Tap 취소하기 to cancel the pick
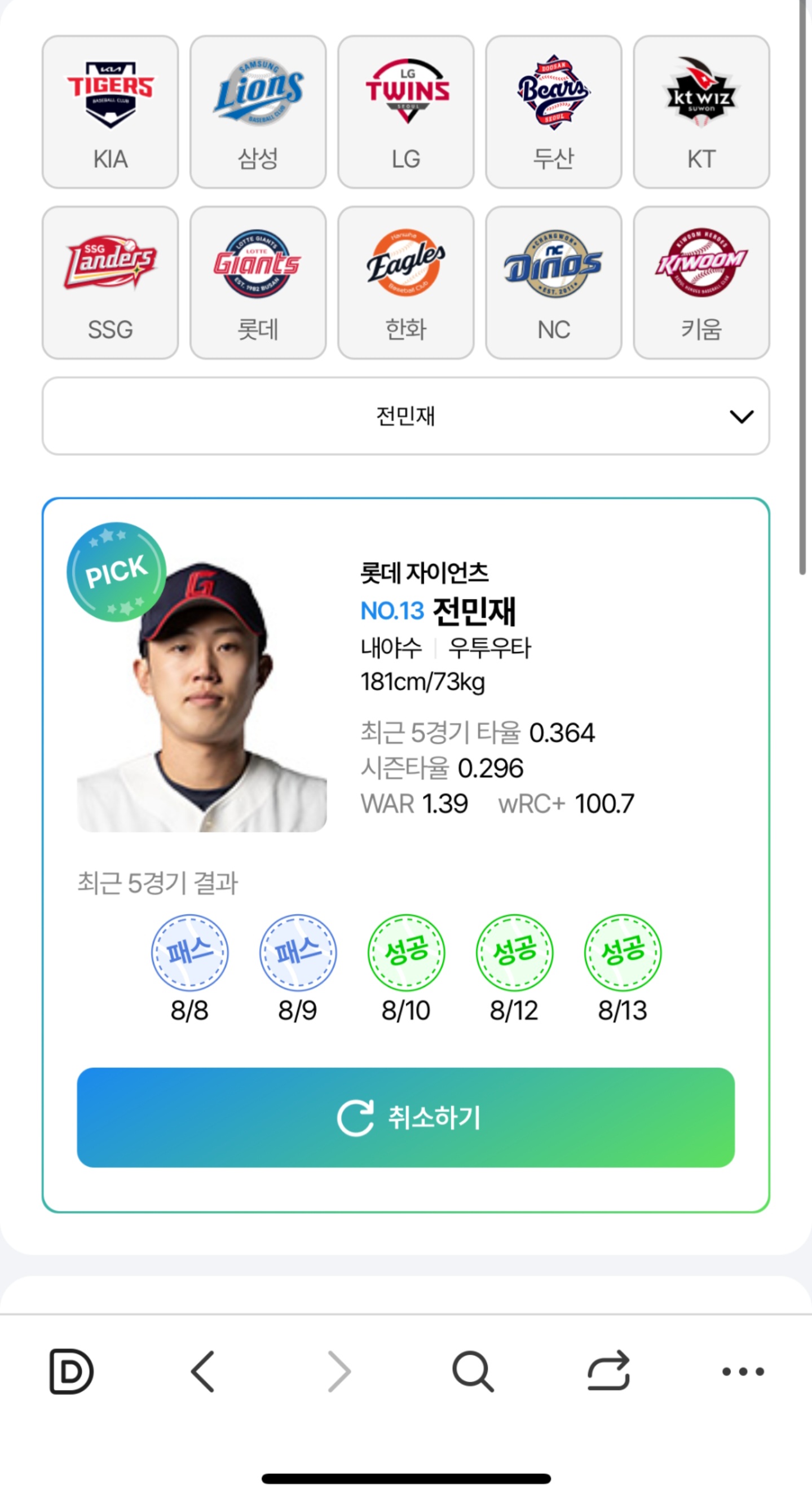Screen dimensions: 812x1503 (406, 1117)
